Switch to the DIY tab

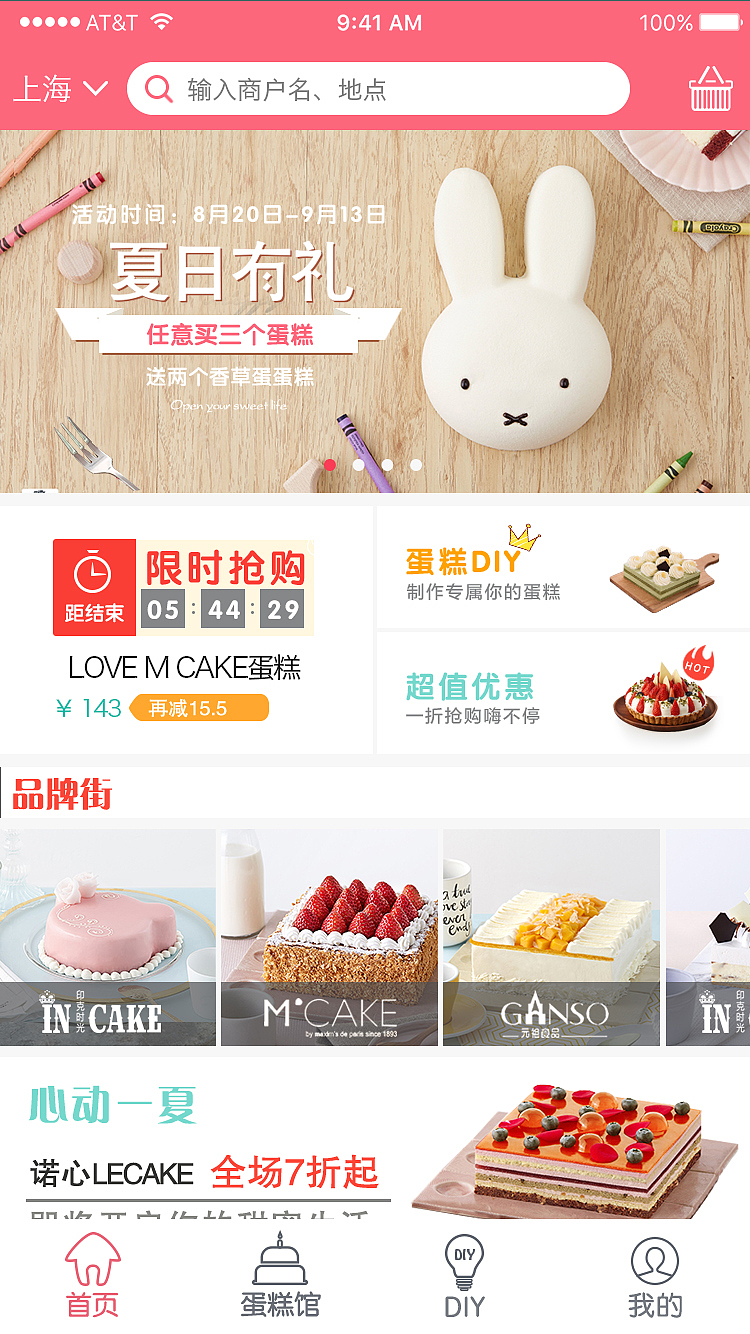(x=465, y=1277)
